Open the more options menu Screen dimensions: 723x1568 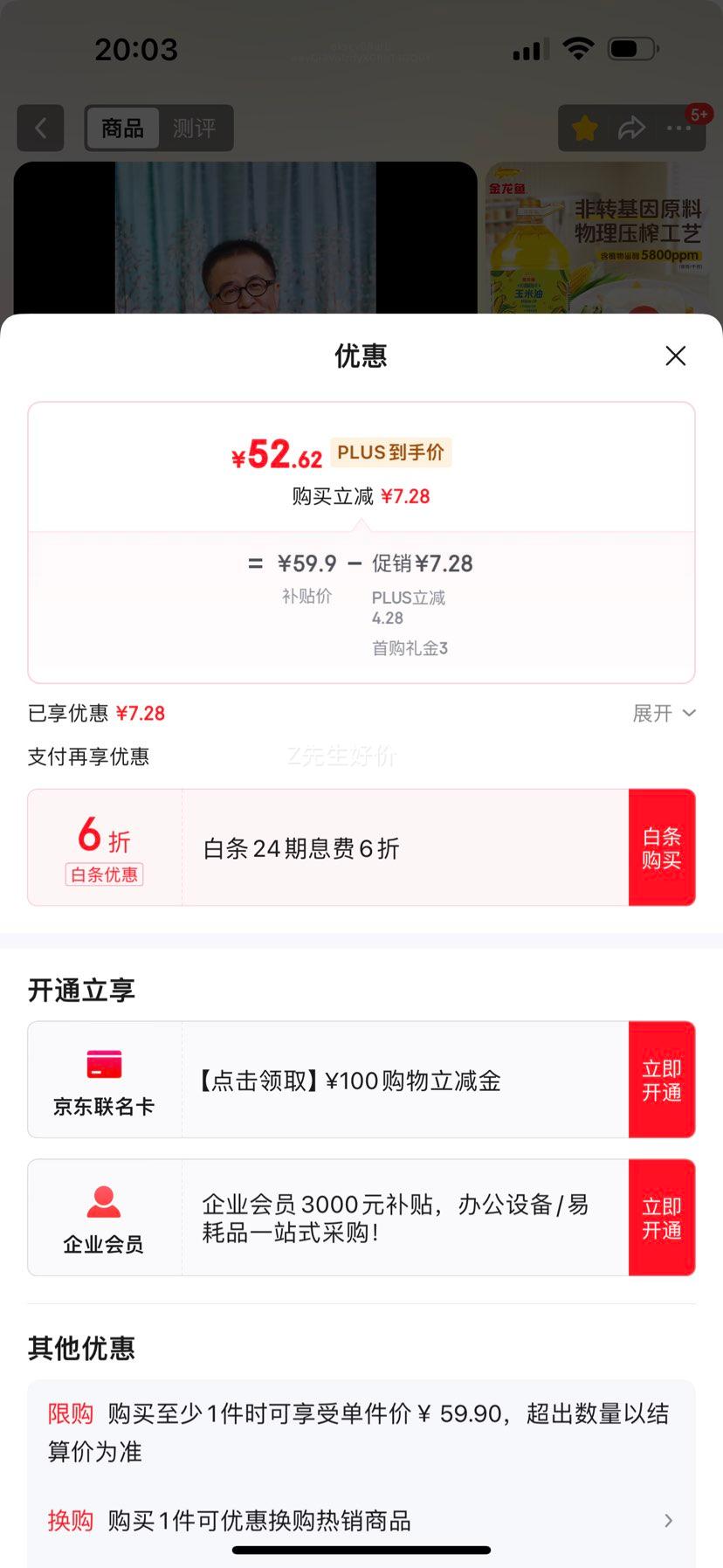tap(678, 129)
